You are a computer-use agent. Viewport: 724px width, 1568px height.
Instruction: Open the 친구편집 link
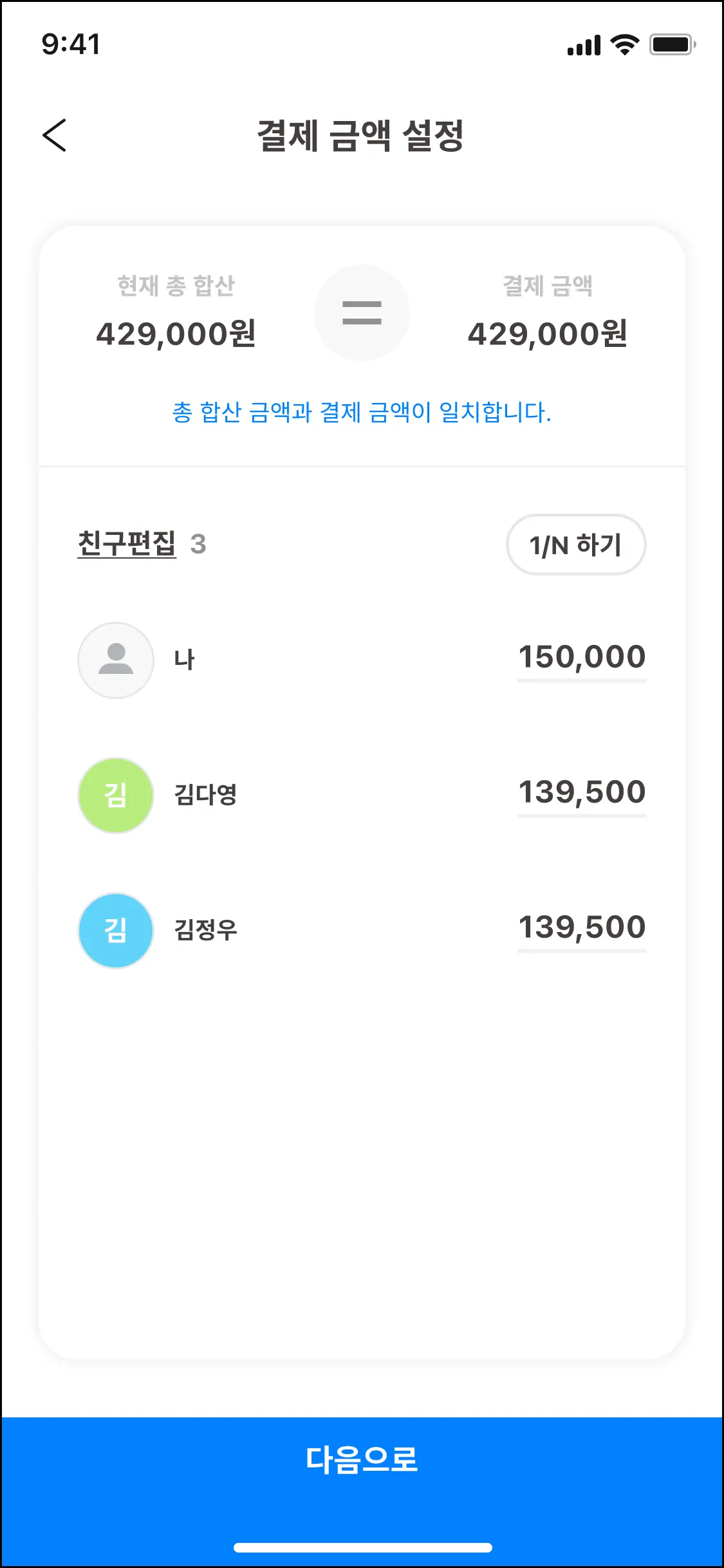[127, 544]
